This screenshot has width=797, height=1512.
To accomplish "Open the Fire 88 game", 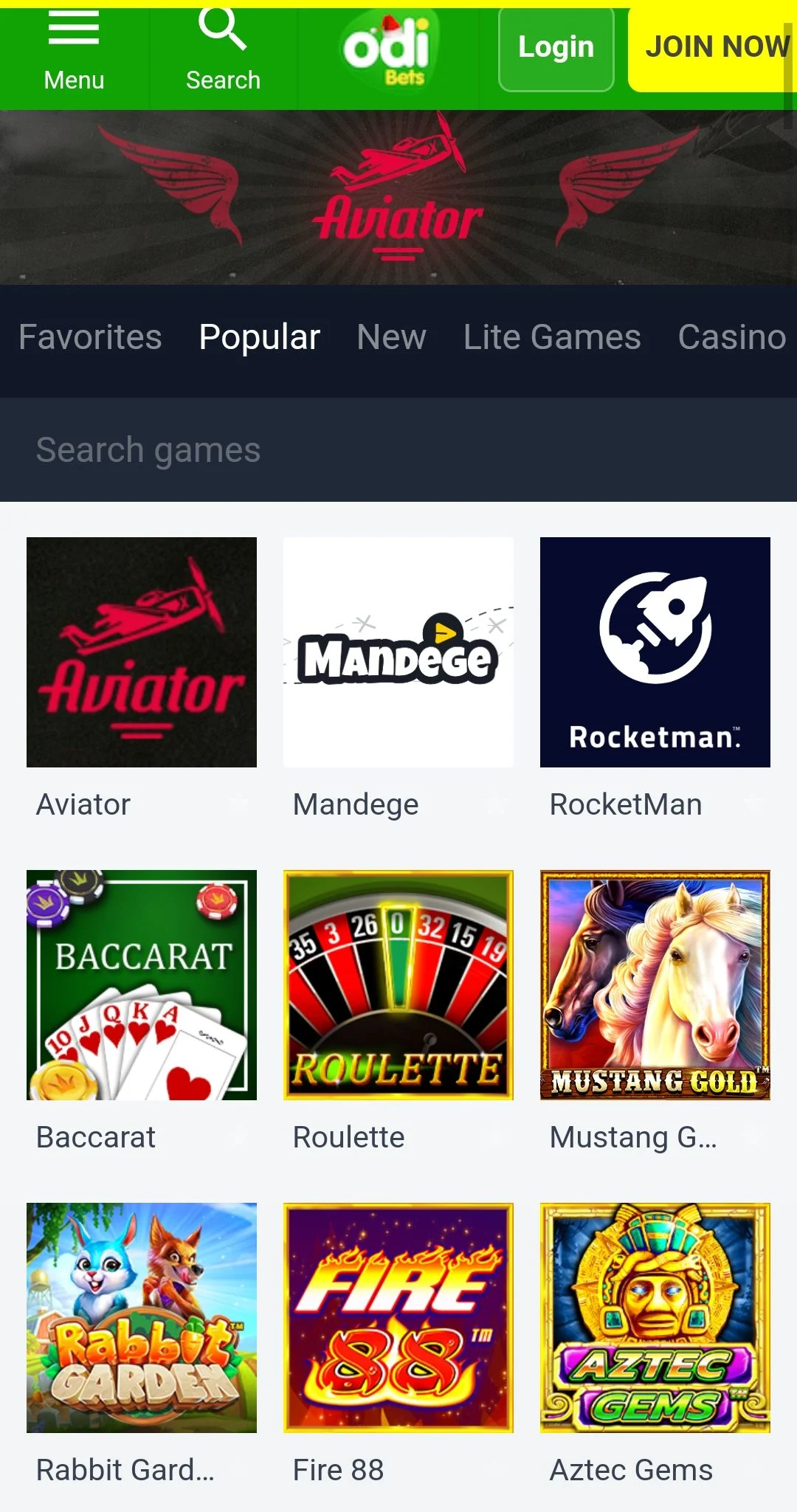I will coord(398,1318).
